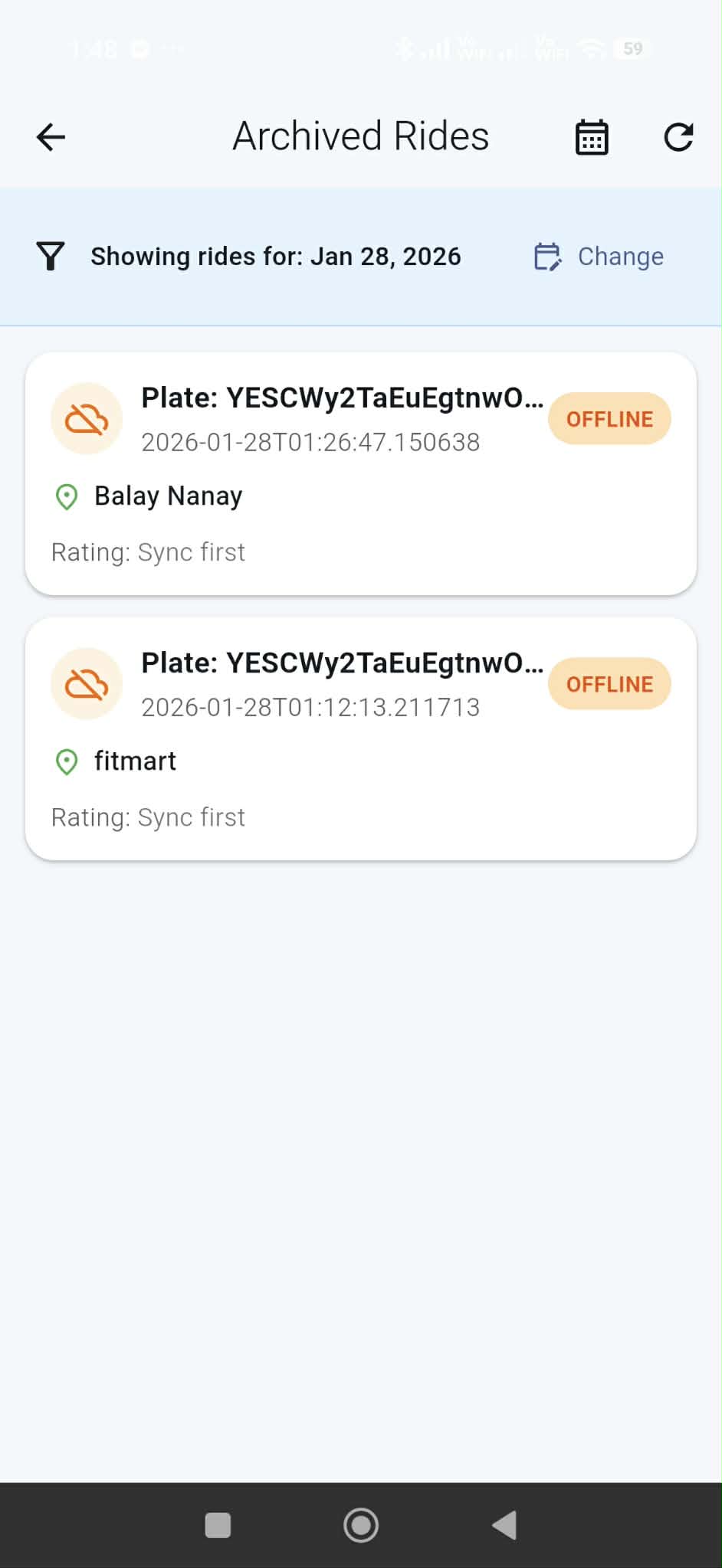Image resolution: width=722 pixels, height=1568 pixels.
Task: Tap Showing rides for: Jan 28, 2026 banner
Action: pos(274,256)
